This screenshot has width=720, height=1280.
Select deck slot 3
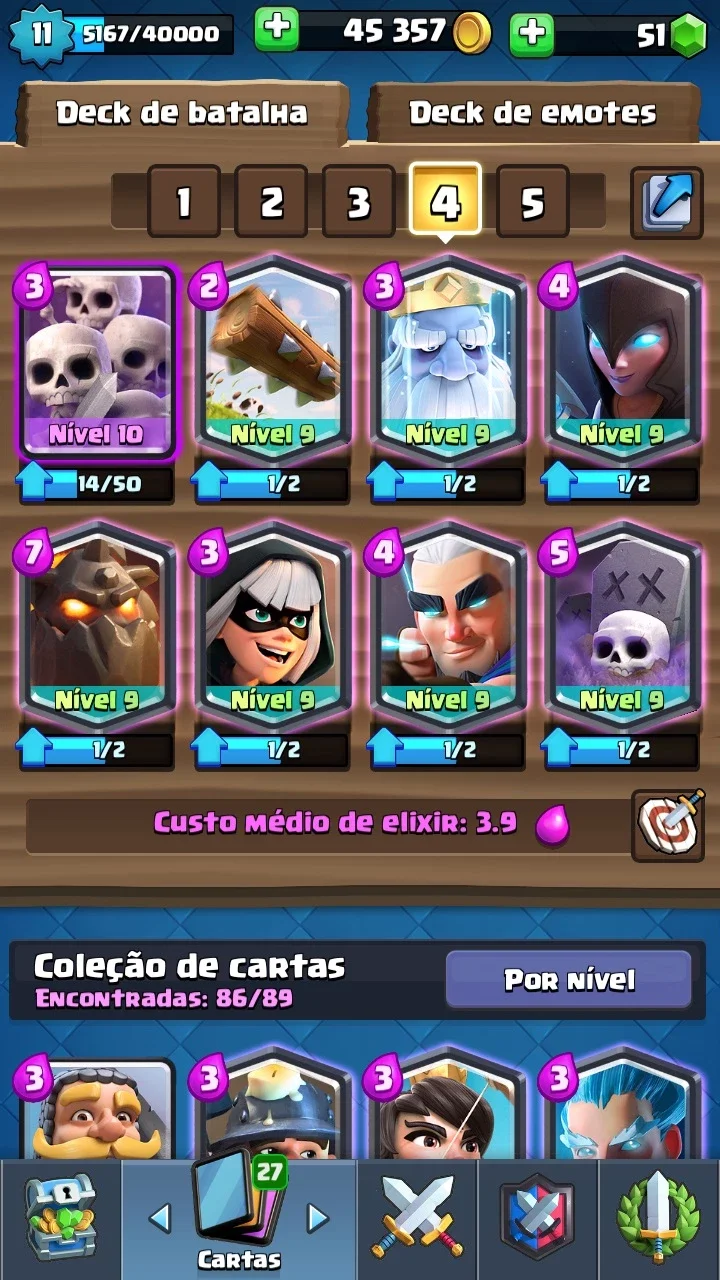tap(358, 201)
